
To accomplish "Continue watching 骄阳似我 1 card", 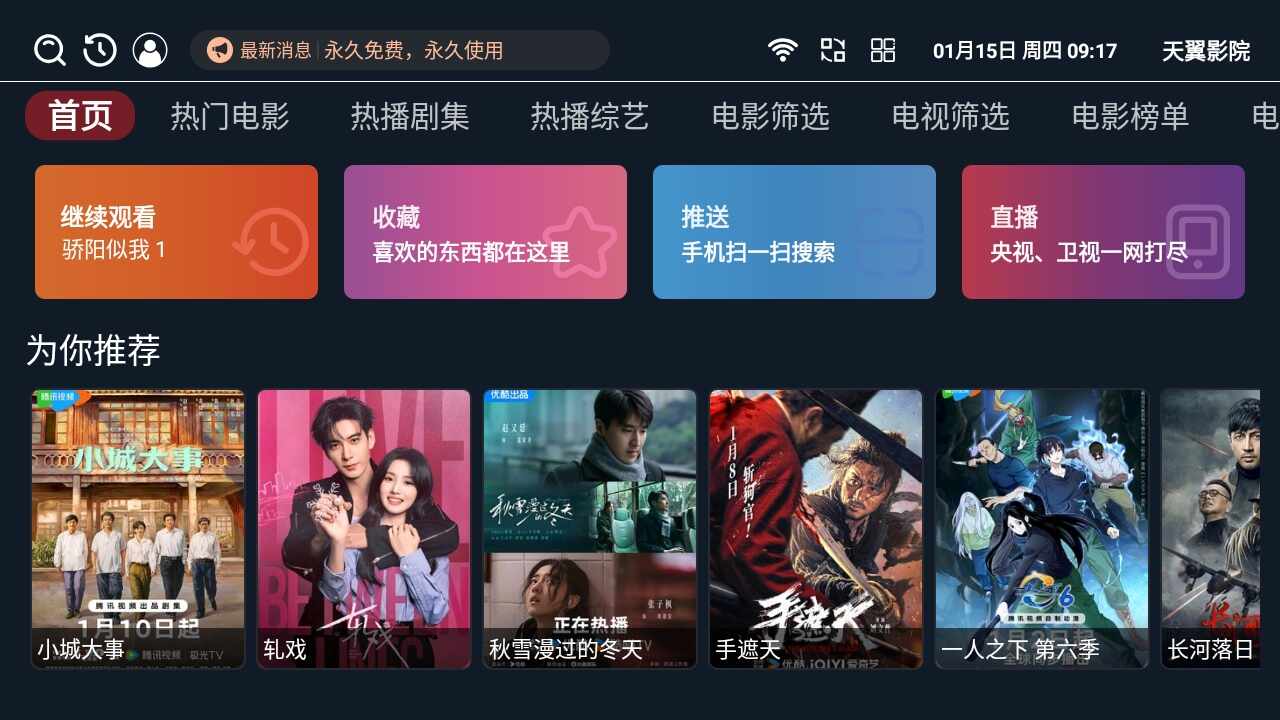I will coord(176,232).
